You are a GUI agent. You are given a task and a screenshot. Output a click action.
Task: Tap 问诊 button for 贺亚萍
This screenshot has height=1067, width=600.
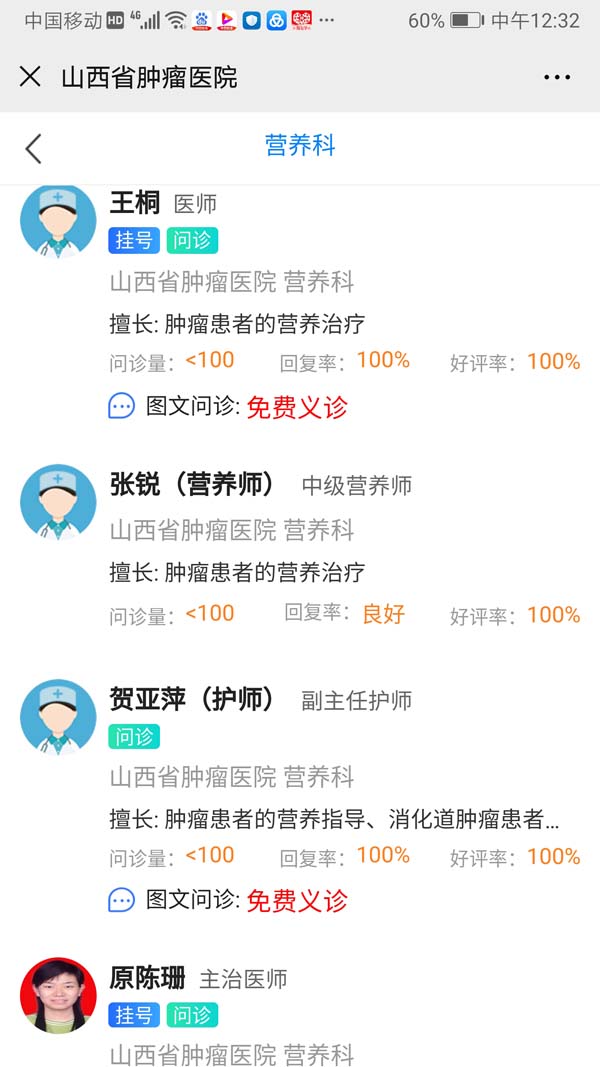(134, 737)
